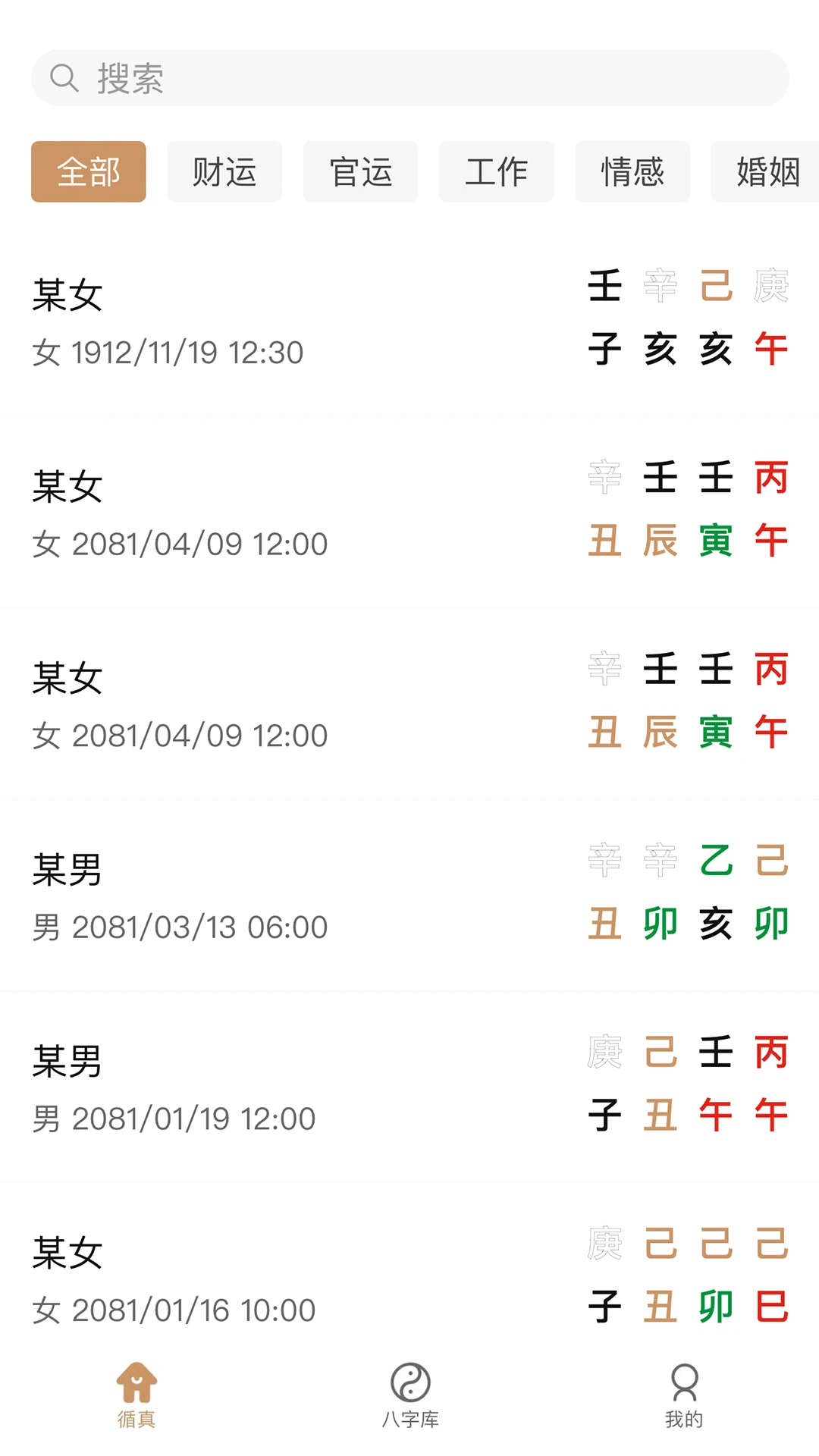The width and height of the screenshot is (819, 1456).
Task: Filter by the 婚姻 category
Action: (x=768, y=172)
